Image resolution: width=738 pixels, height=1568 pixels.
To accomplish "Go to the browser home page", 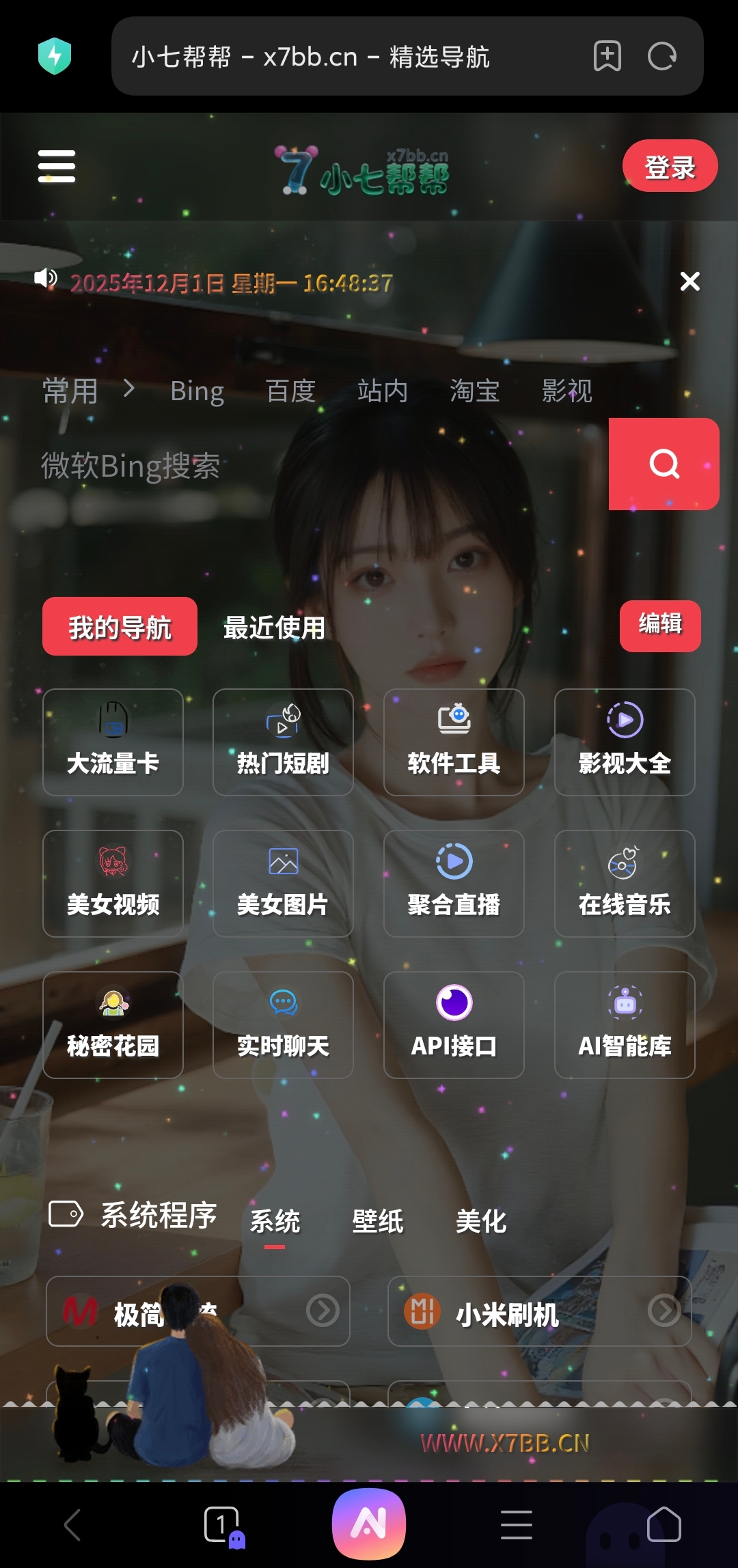I will [x=664, y=1524].
